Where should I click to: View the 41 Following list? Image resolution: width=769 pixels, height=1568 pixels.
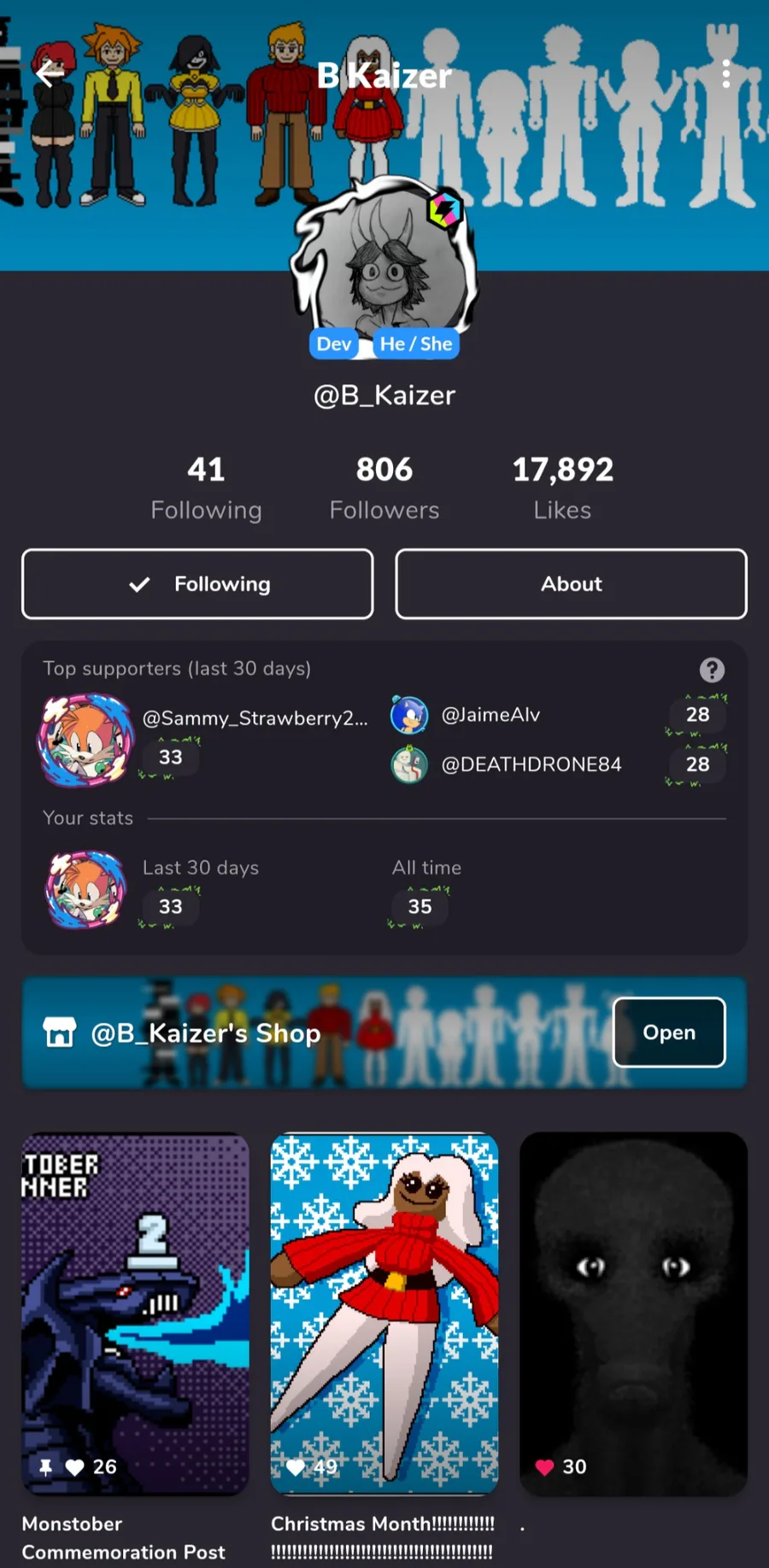206,488
